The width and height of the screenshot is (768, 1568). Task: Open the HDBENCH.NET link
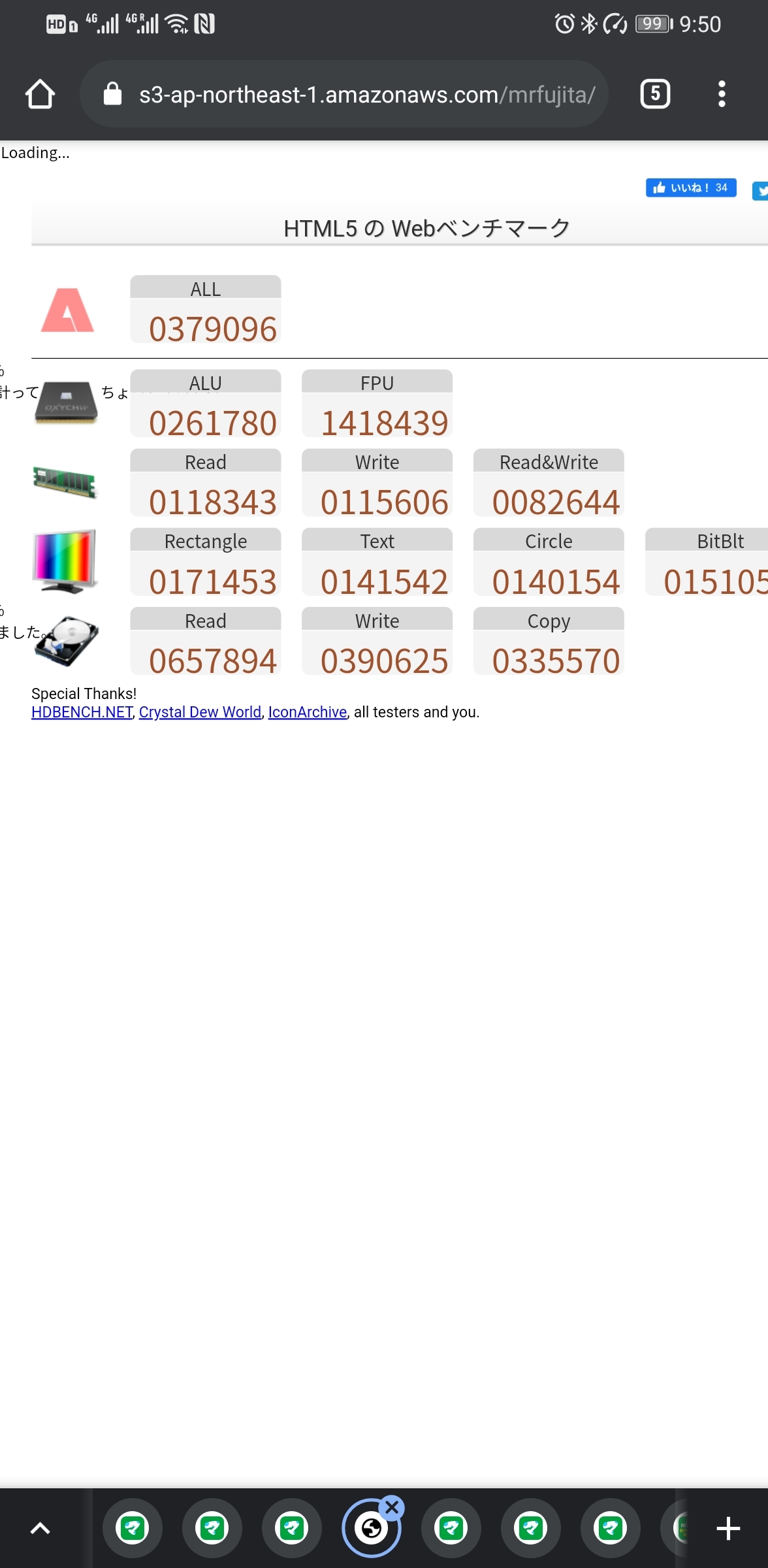[x=82, y=712]
